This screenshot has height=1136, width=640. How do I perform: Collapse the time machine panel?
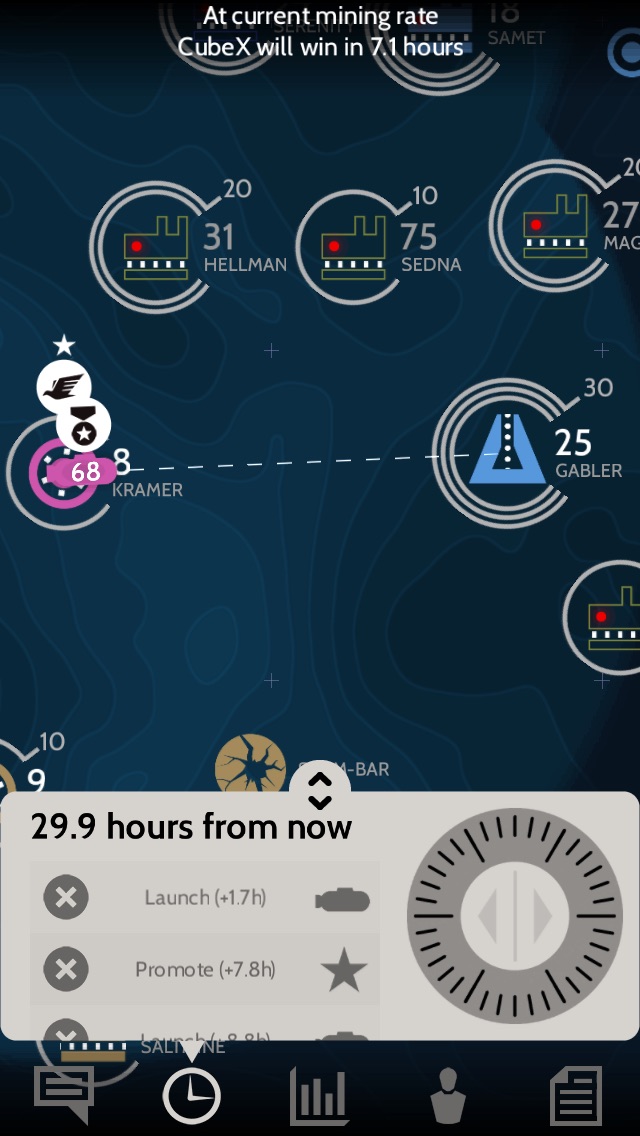pos(320,790)
